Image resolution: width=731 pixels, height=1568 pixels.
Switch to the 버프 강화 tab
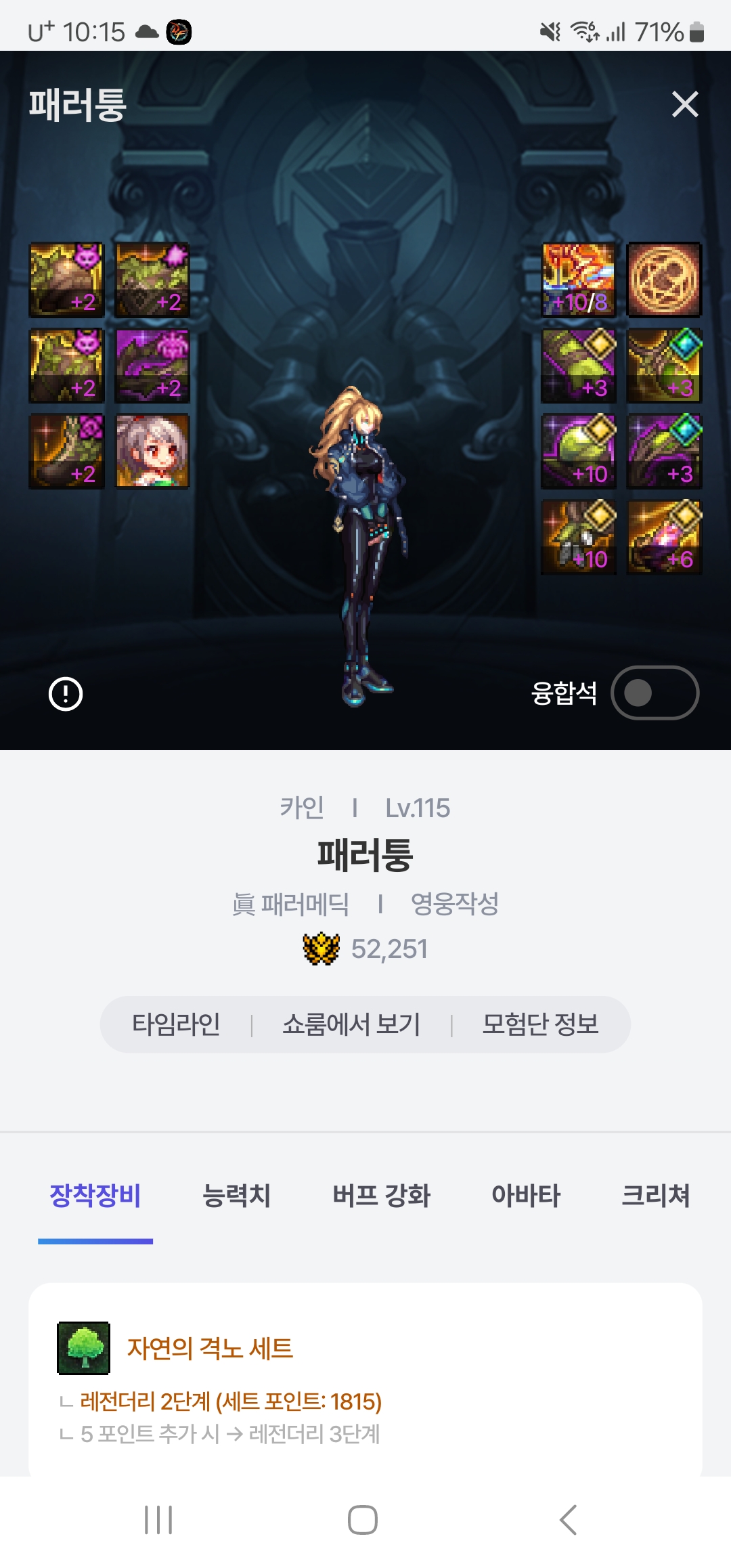click(381, 1196)
